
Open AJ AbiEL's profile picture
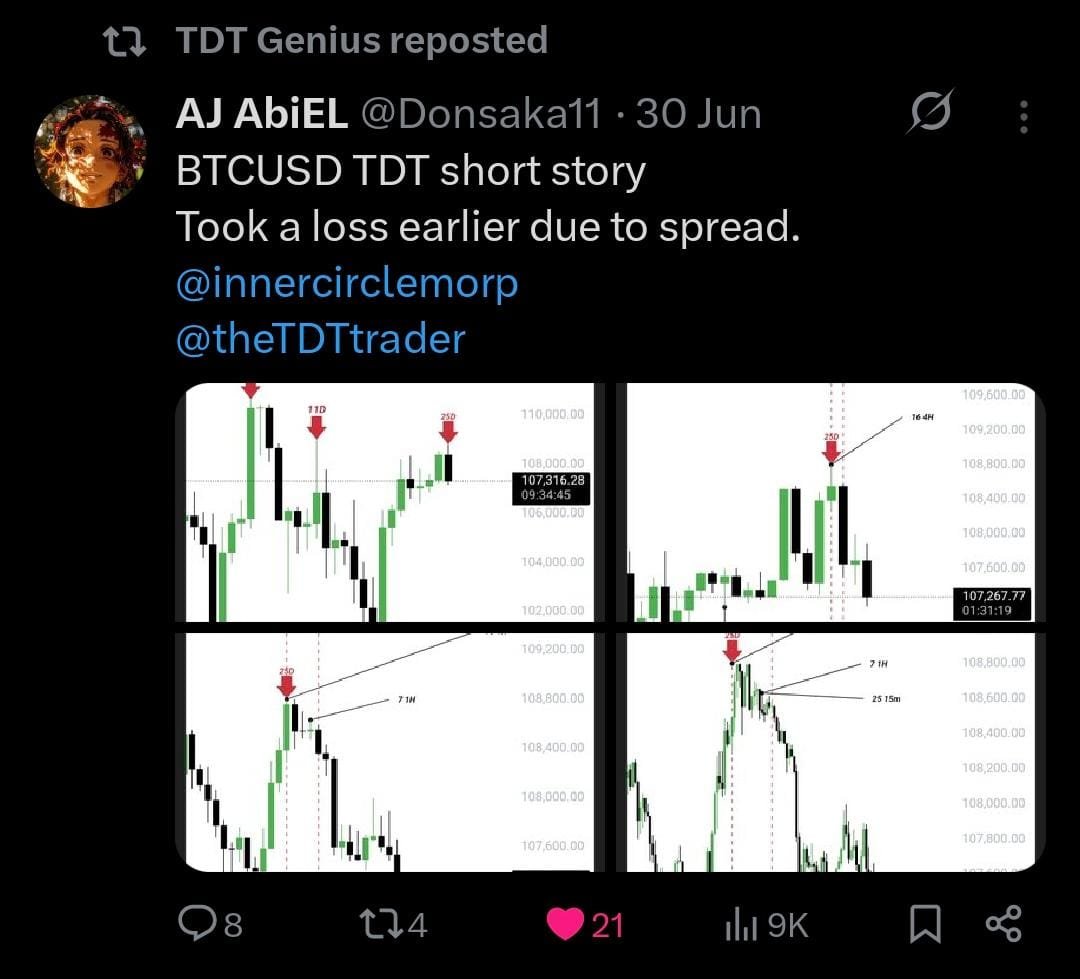[x=90, y=152]
